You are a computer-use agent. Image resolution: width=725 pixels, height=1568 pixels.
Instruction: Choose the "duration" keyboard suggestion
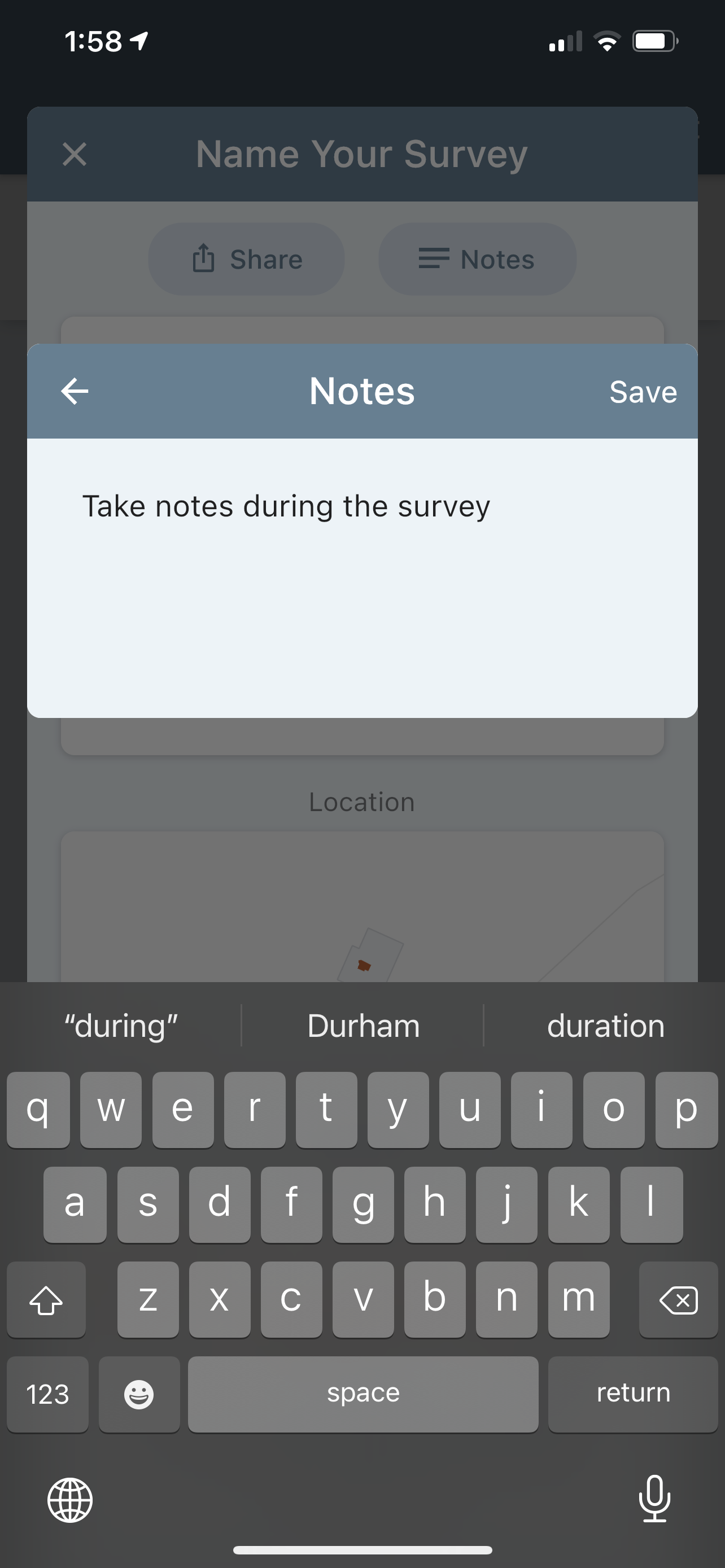click(605, 1026)
